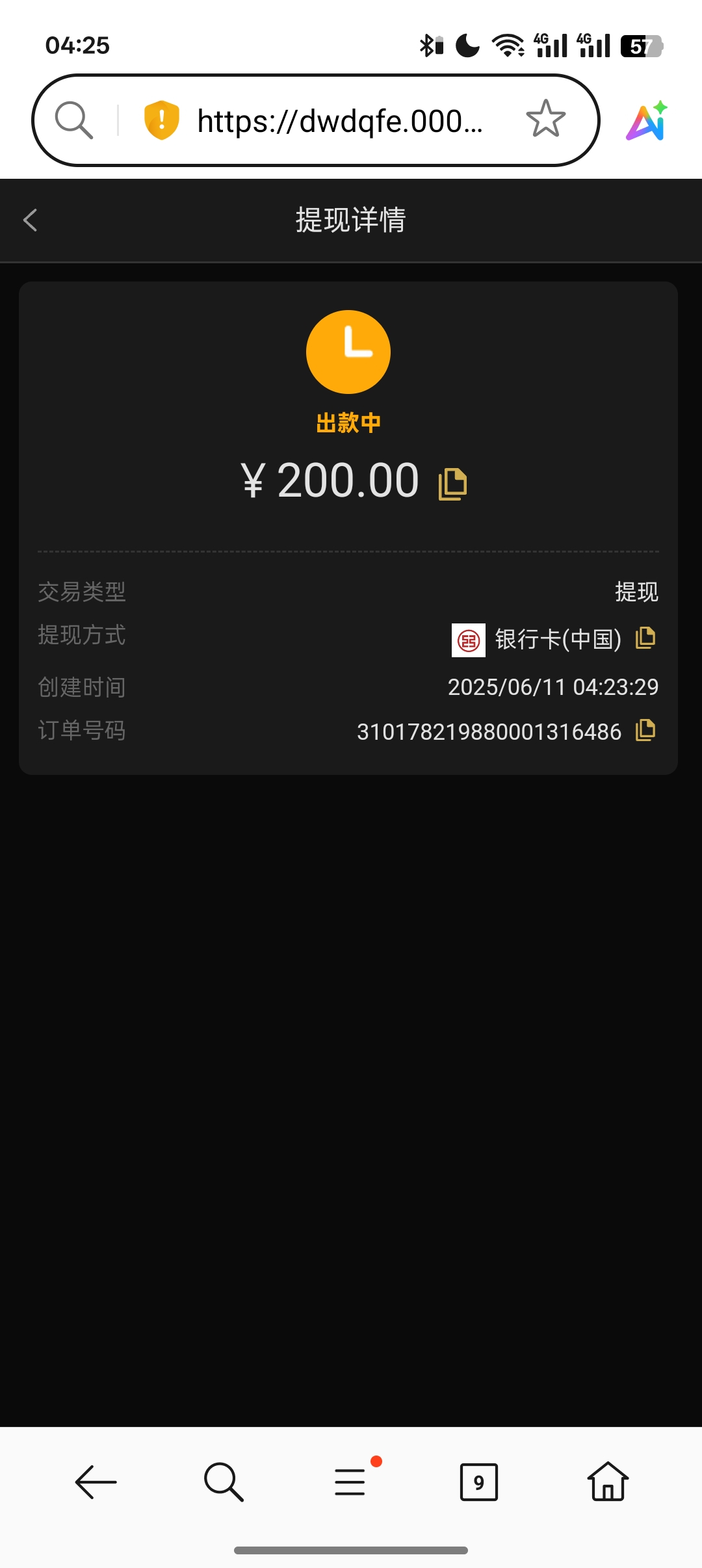The image size is (702, 1568).
Task: Go back from the 提现详情 page
Action: 31,220
